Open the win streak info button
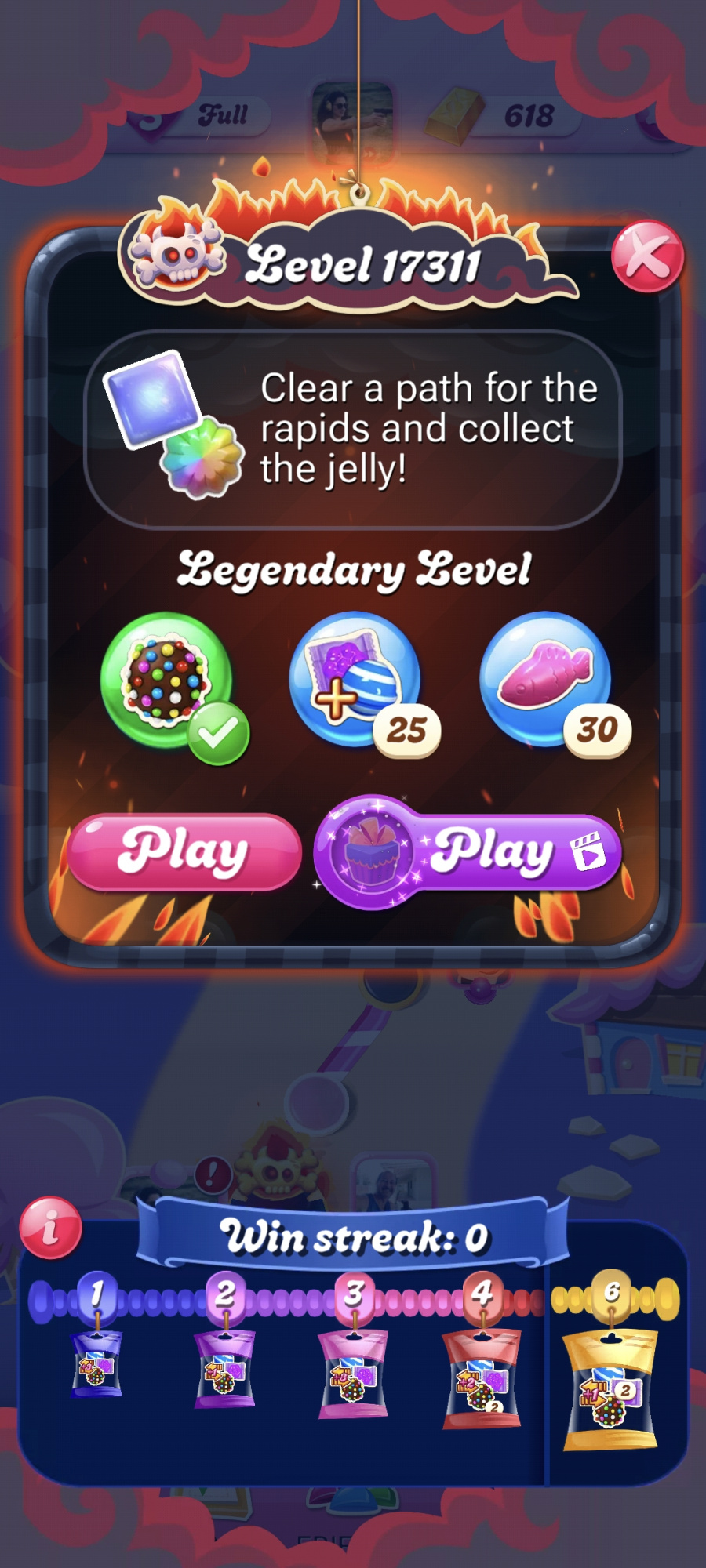Screen dimensions: 706x1568 click(x=50, y=1228)
